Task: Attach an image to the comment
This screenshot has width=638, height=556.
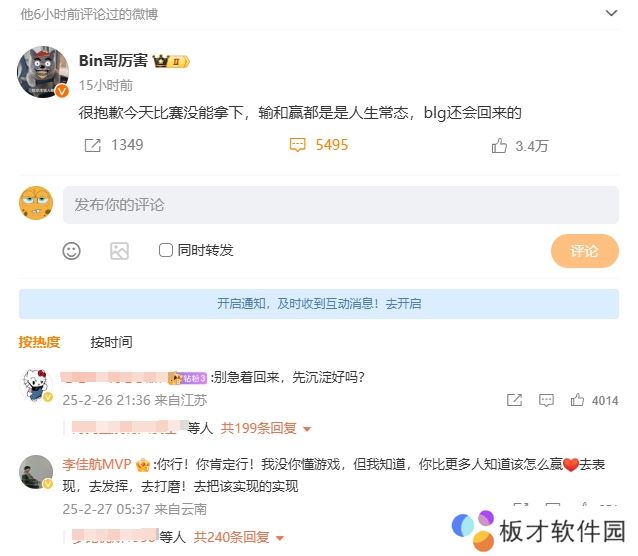Action: pyautogui.click(x=119, y=251)
